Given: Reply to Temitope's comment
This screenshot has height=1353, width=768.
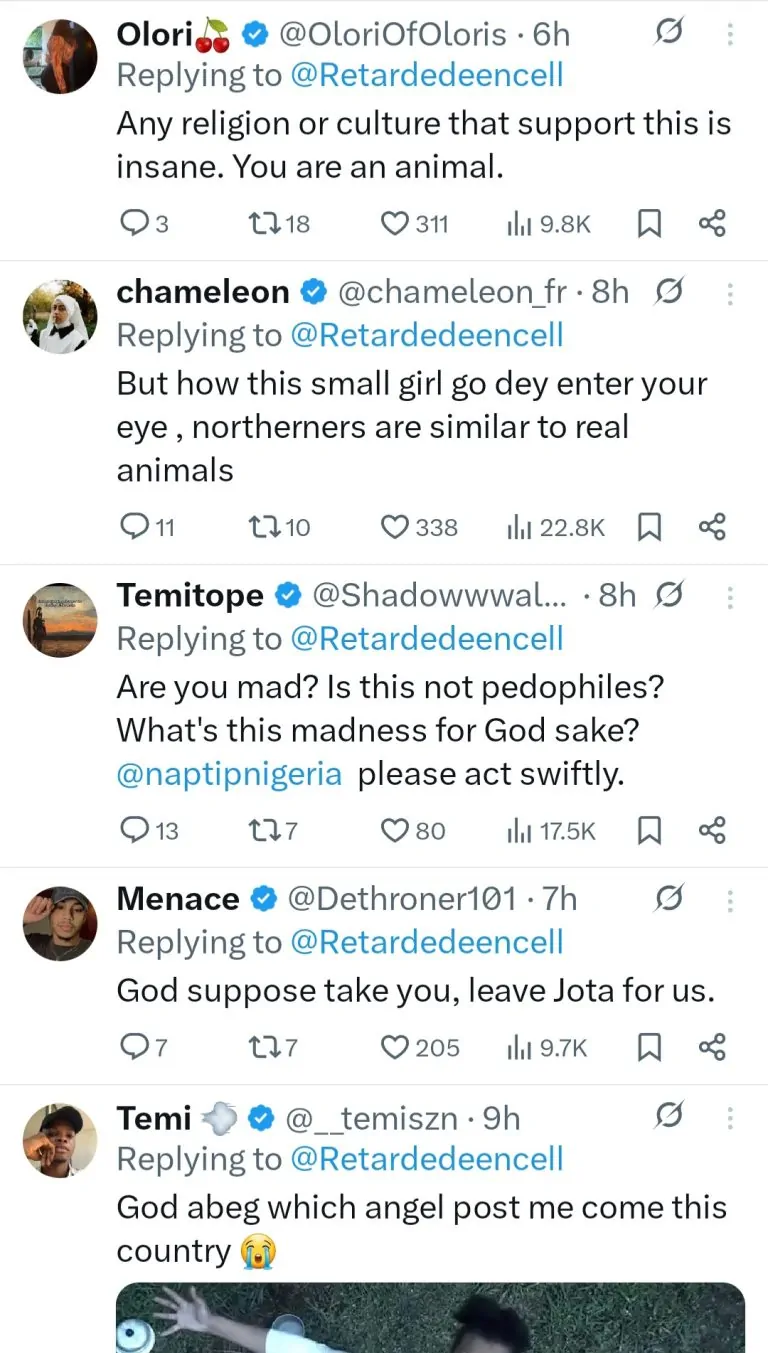Looking at the screenshot, I should pyautogui.click(x=133, y=830).
